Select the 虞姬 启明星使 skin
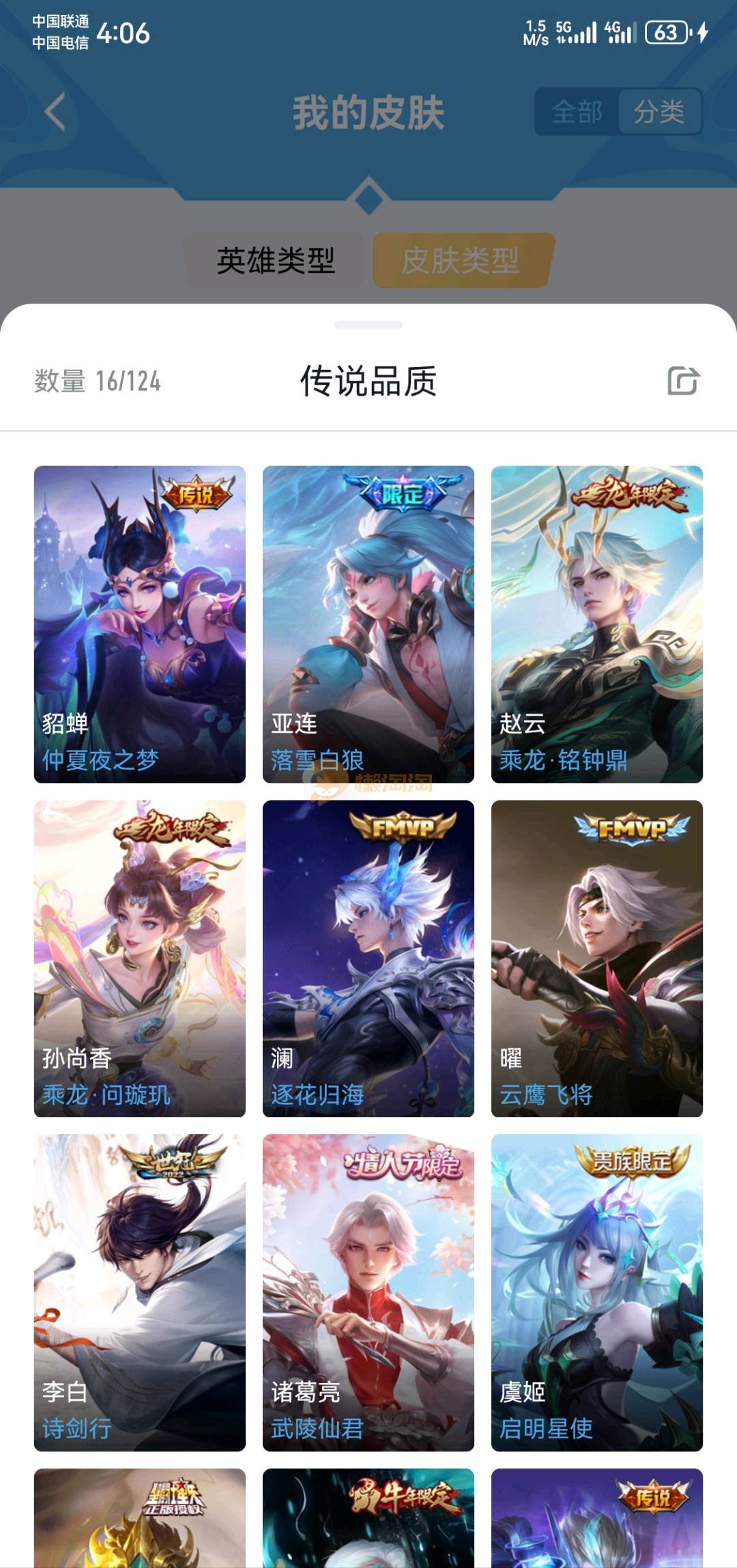Viewport: 737px width, 1568px height. tap(597, 1292)
